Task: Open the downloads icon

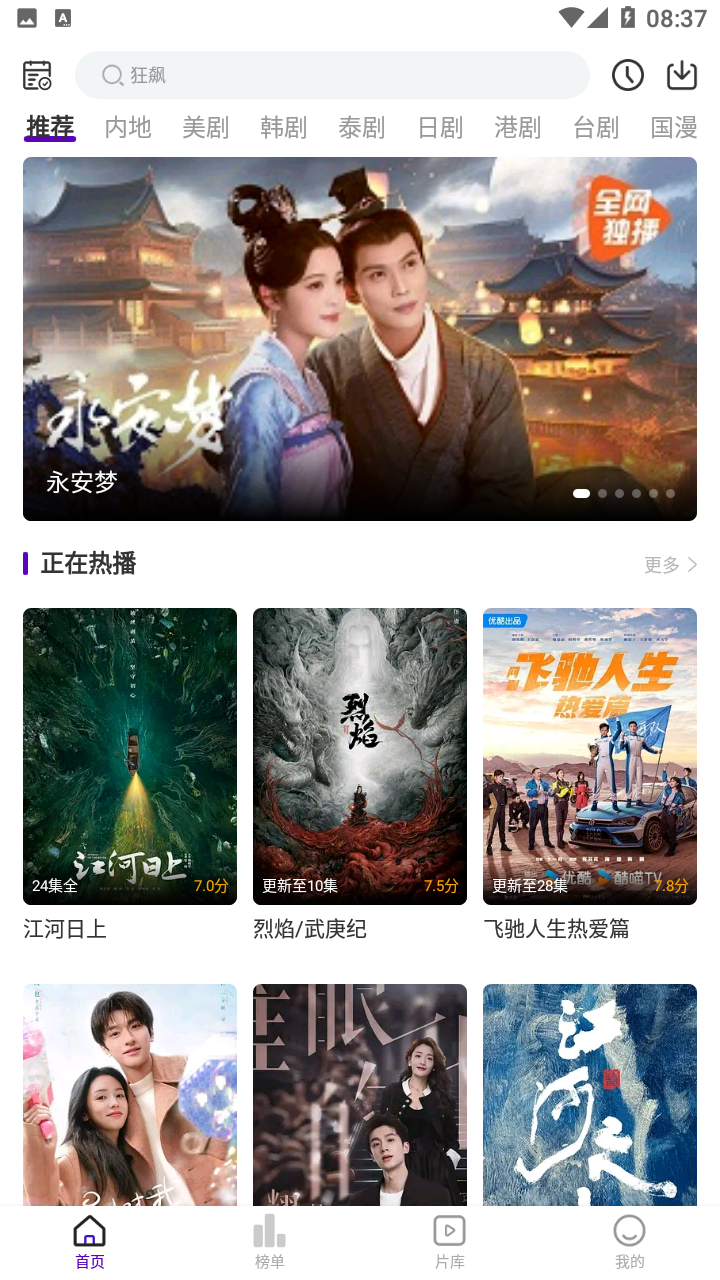Action: [682, 75]
